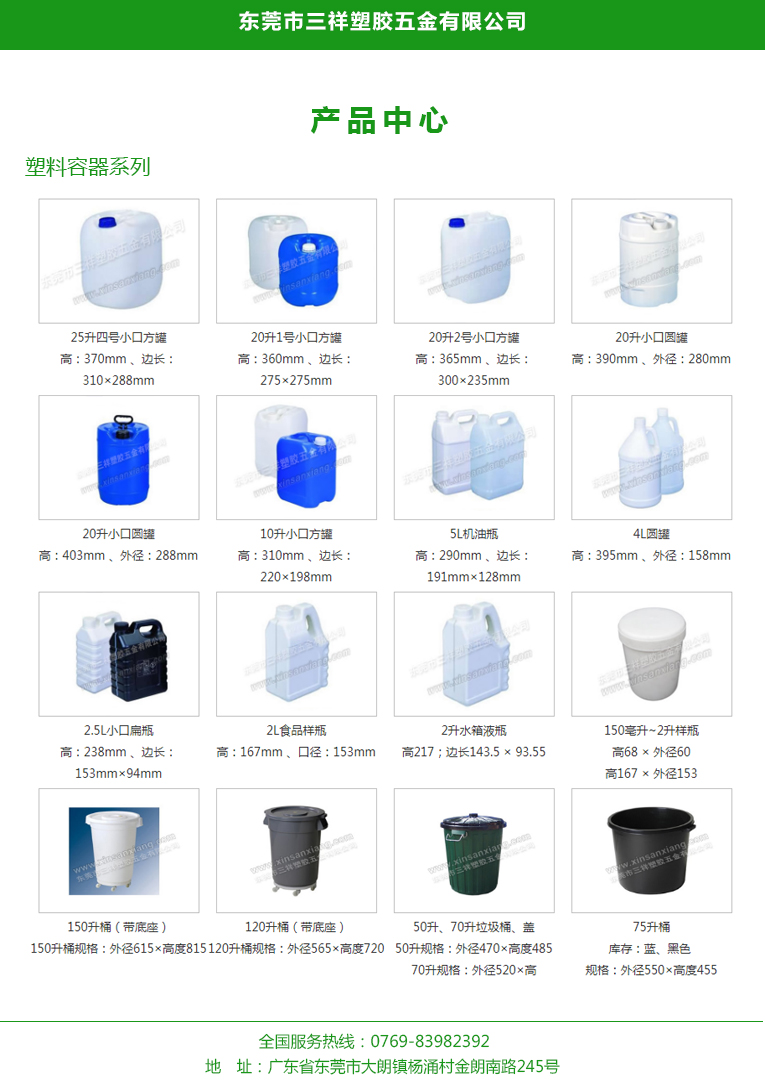765x1082 pixels.
Task: View the 10升小口方罐 product
Action: pyautogui.click(x=296, y=457)
